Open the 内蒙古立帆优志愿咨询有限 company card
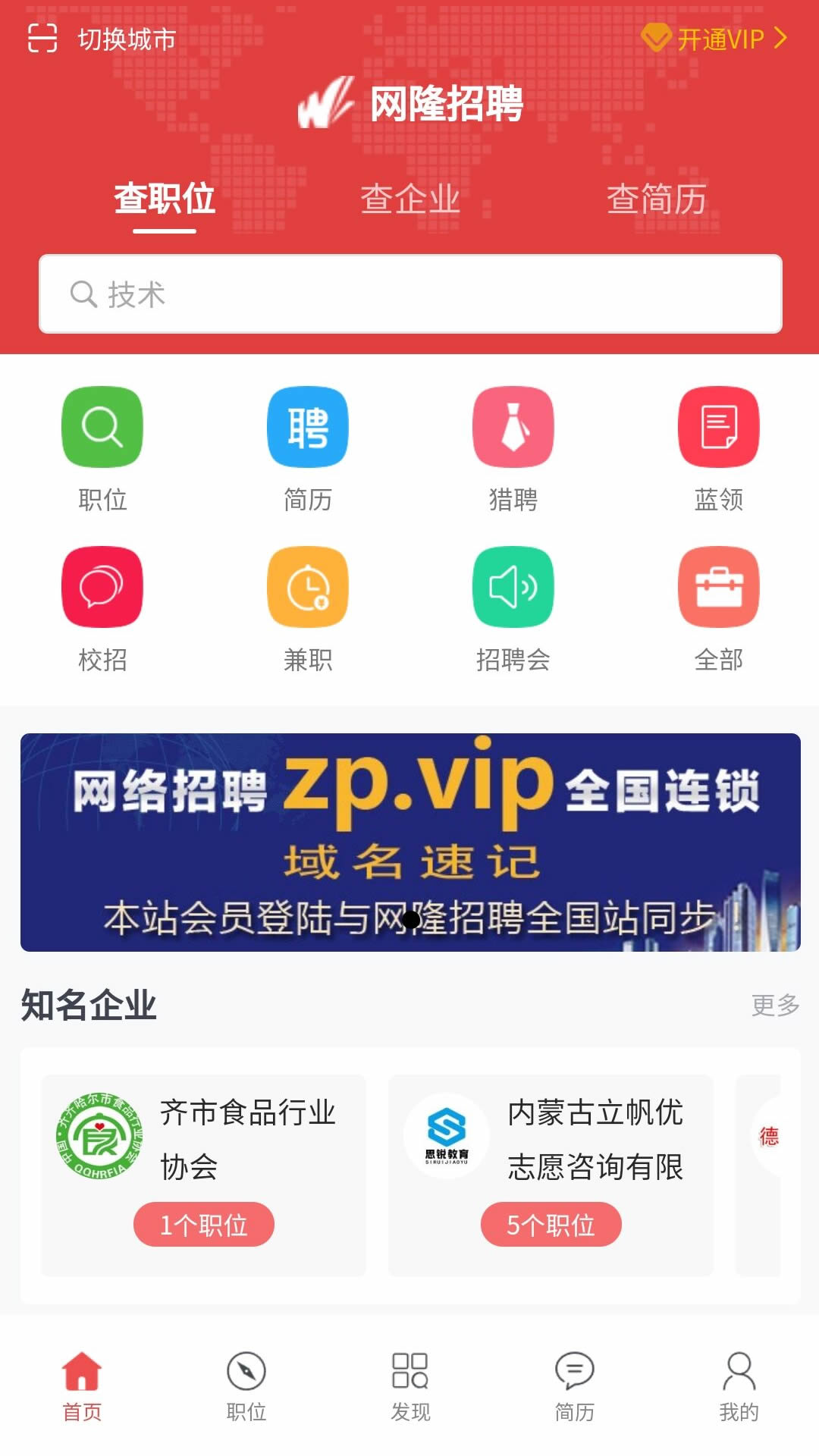The width and height of the screenshot is (819, 1456). [551, 1175]
